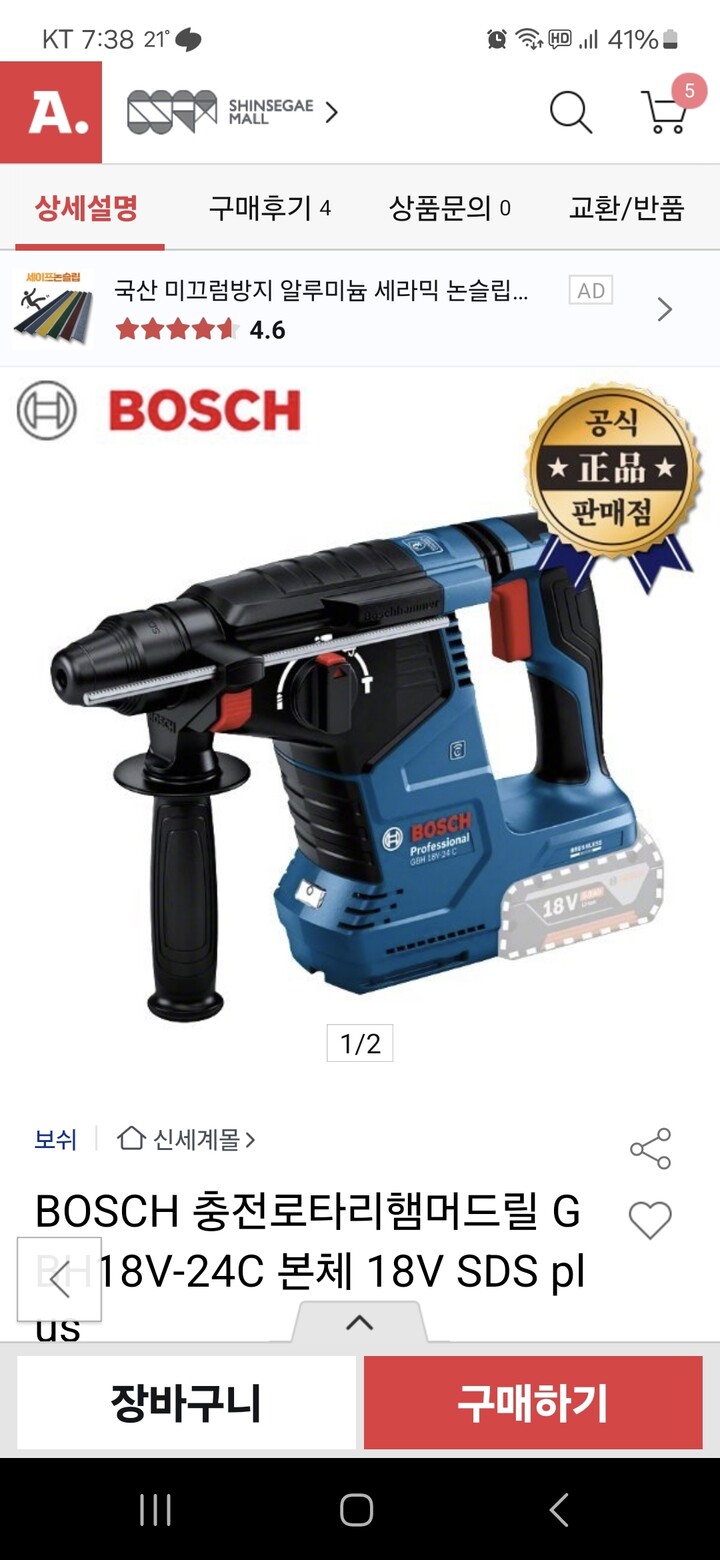Open the 보쉬 brand link
720x1560 pixels.
[55, 1139]
